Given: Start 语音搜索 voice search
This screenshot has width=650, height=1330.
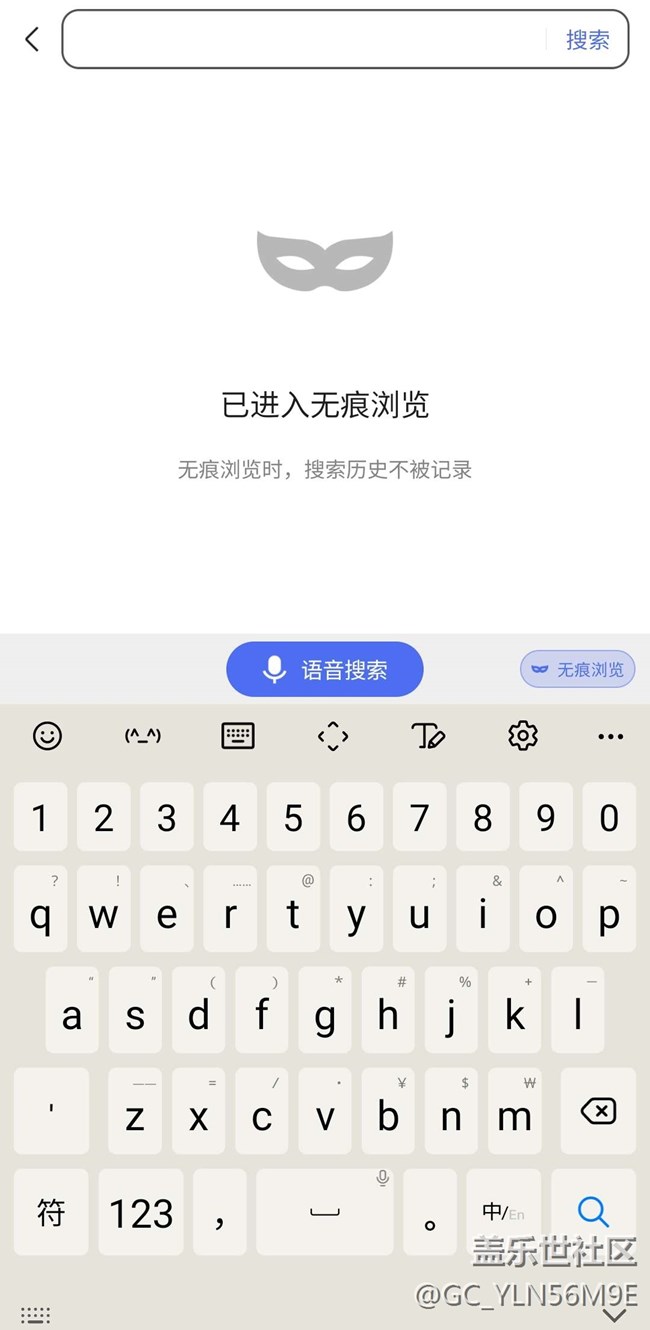Looking at the screenshot, I should (x=325, y=669).
